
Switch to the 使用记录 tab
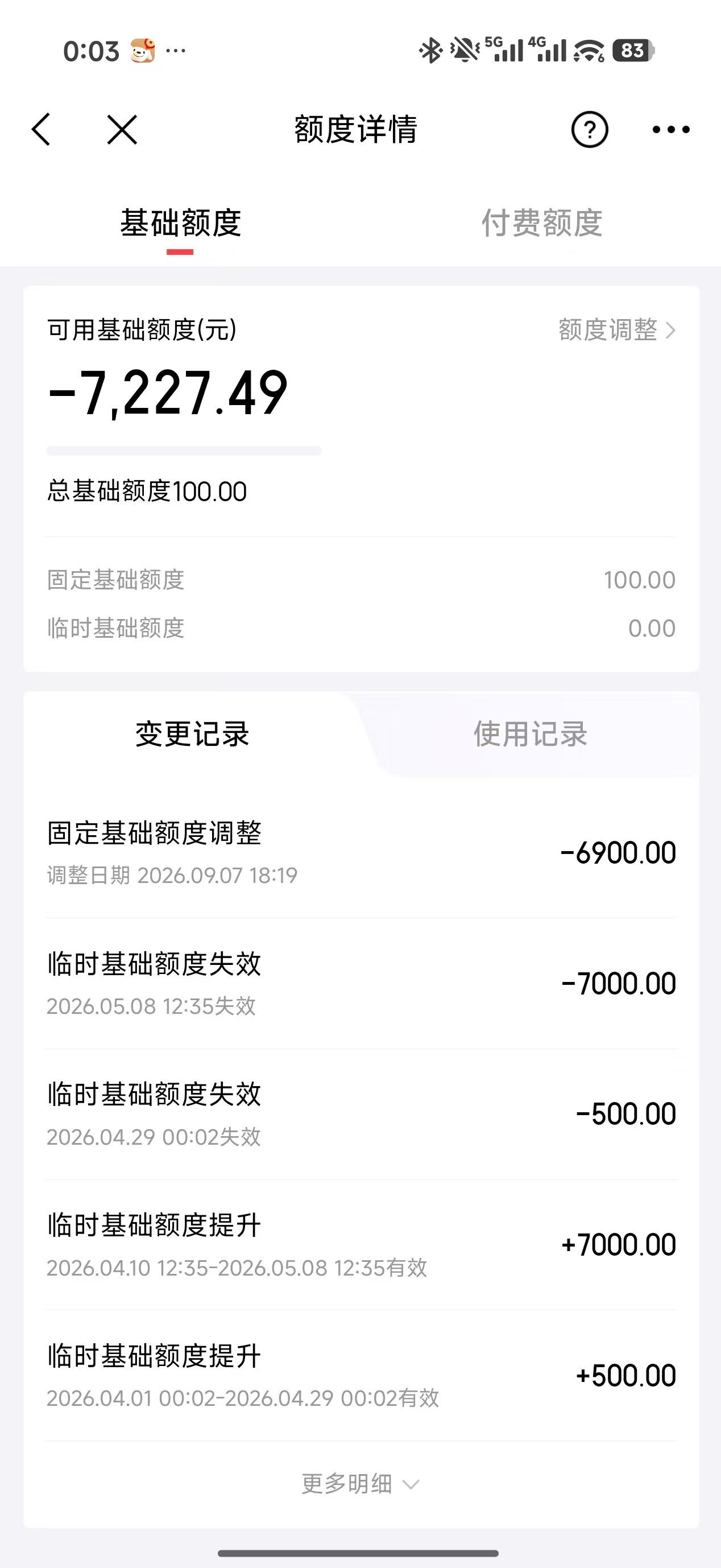click(530, 733)
